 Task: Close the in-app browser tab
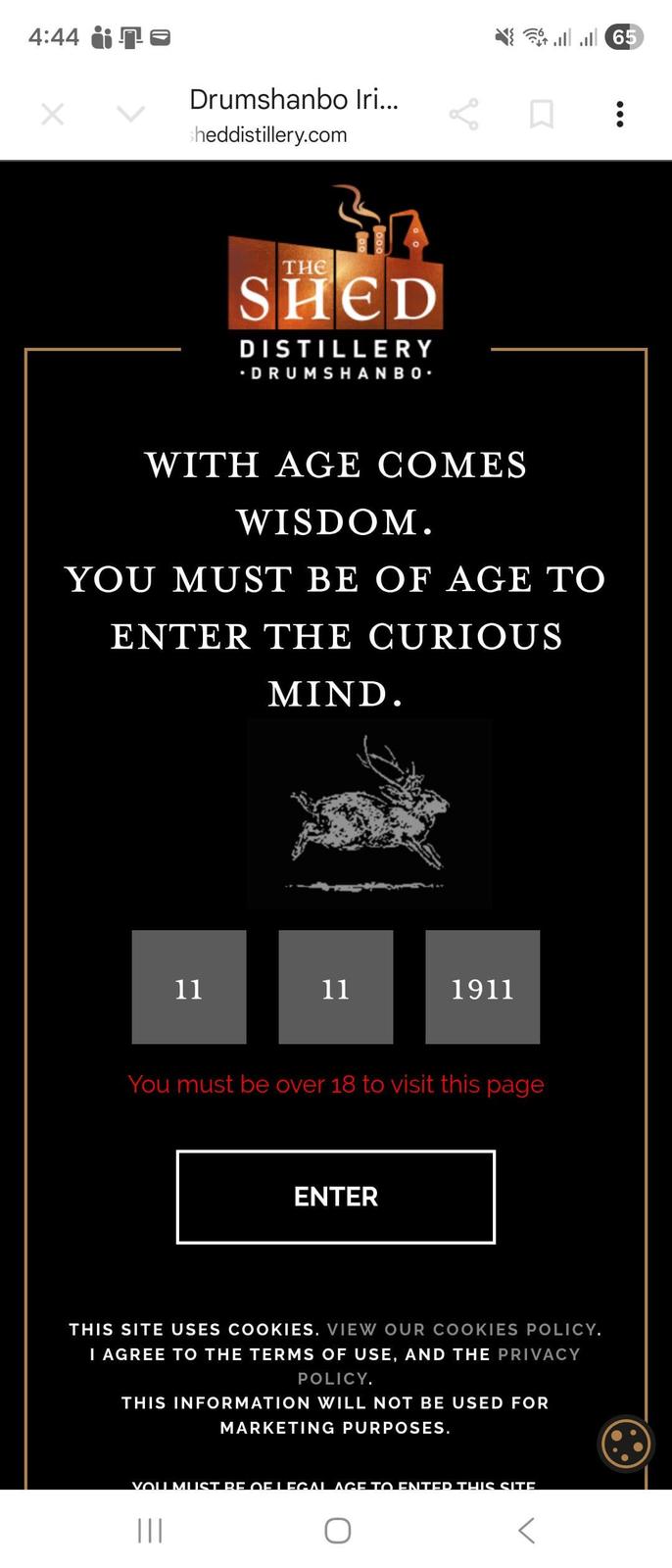pos(53,115)
